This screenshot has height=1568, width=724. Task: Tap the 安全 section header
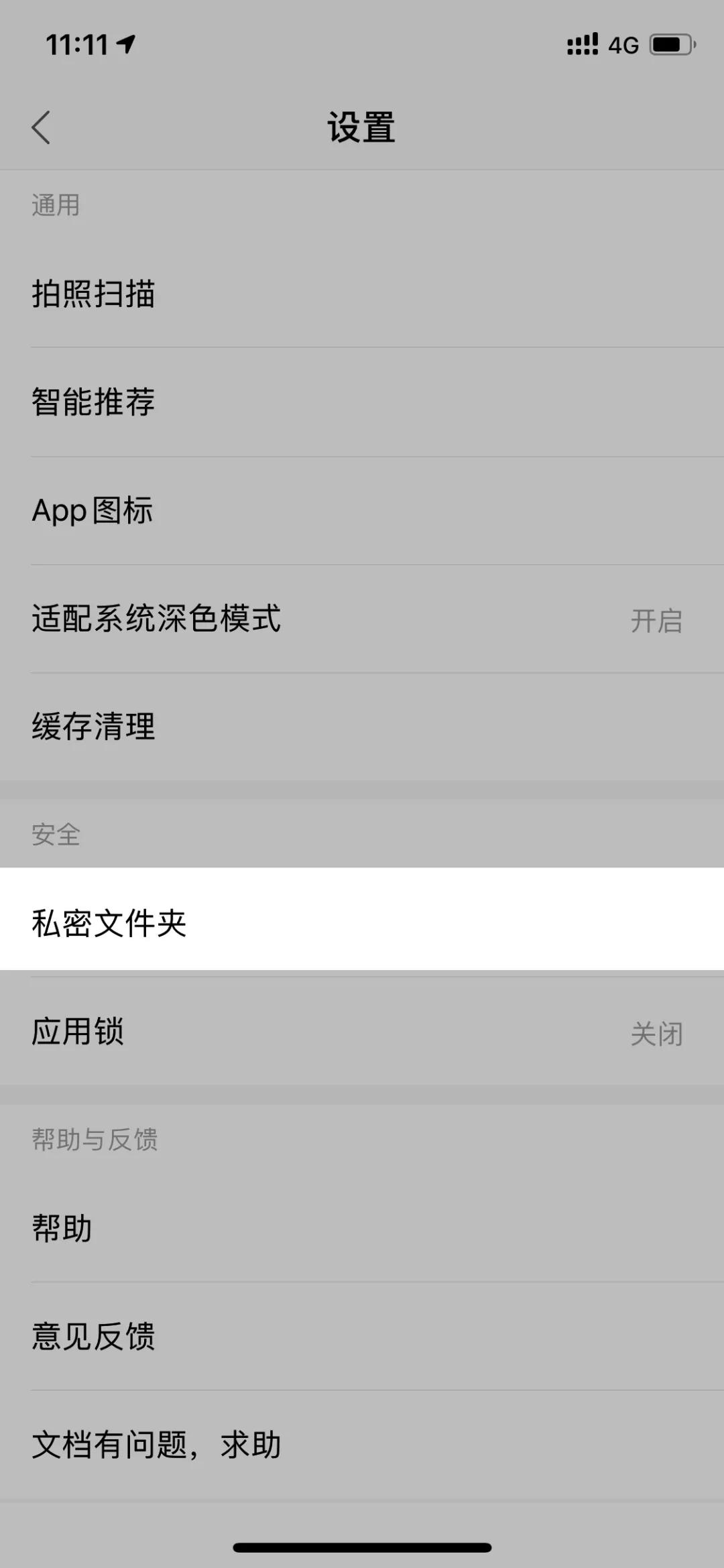(56, 835)
